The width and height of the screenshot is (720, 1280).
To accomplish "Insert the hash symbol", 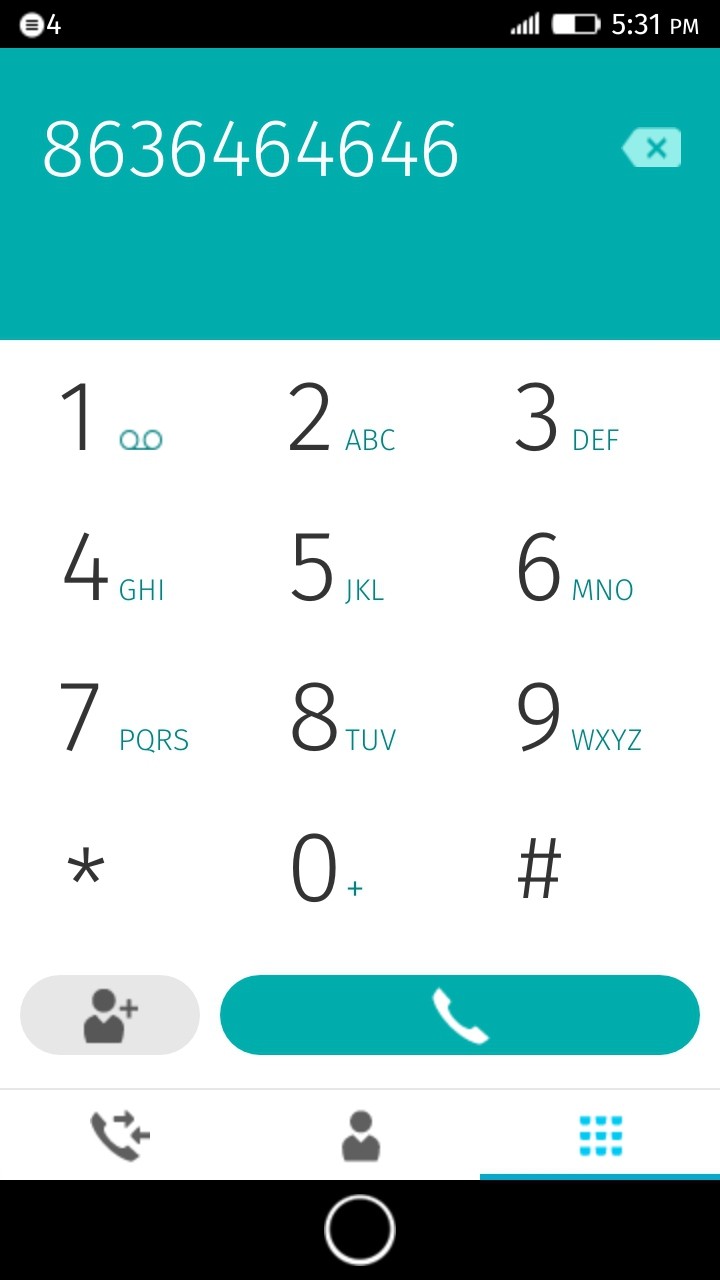I will pos(600,870).
